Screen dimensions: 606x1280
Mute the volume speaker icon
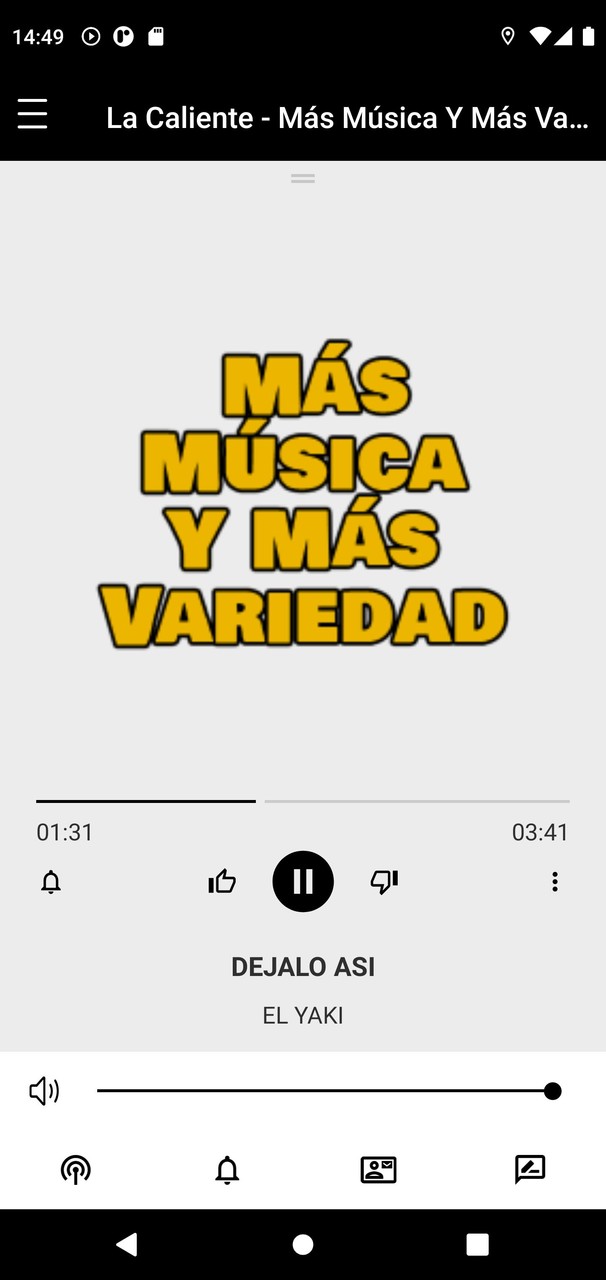tap(44, 1091)
